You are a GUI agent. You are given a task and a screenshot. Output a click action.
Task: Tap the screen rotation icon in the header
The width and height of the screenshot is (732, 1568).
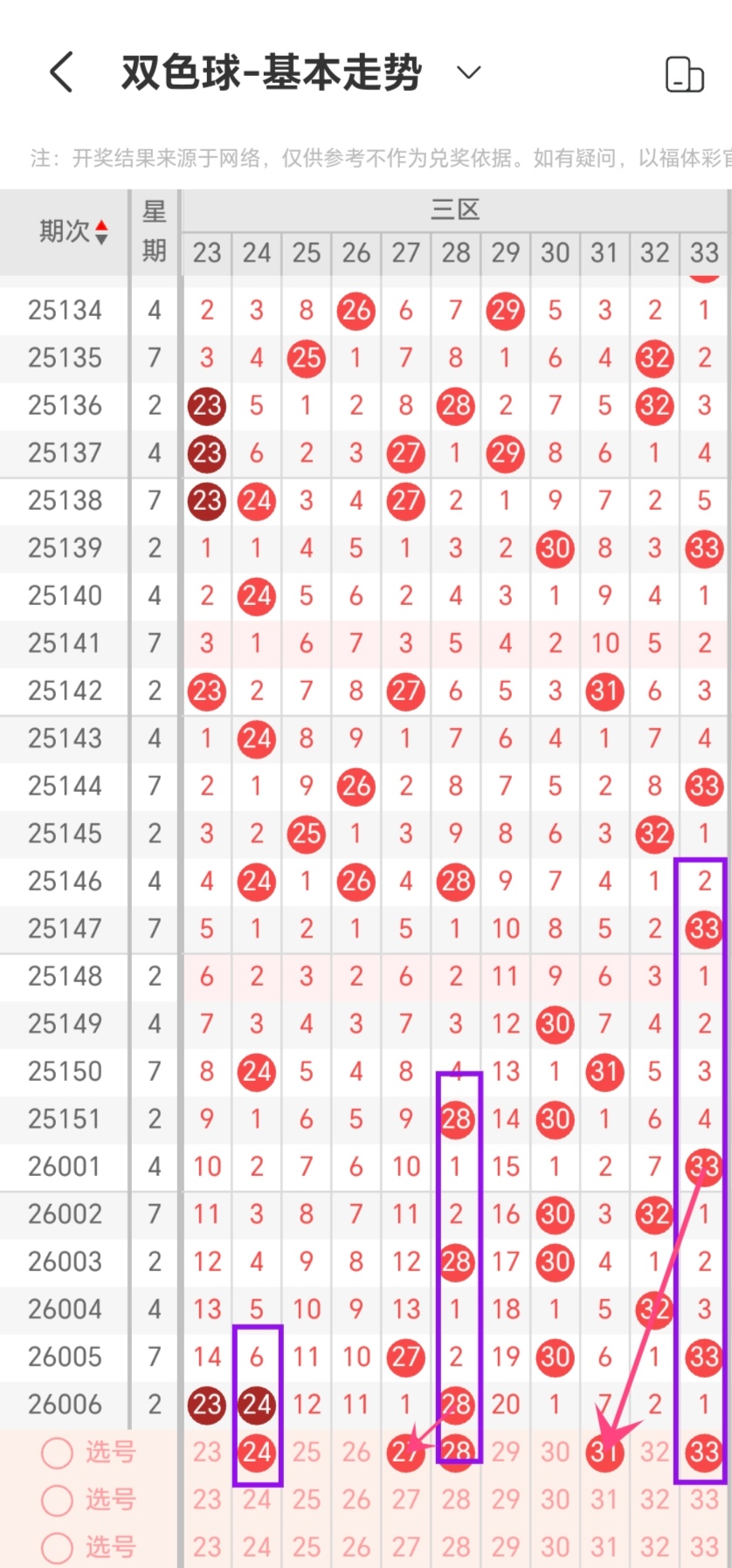[x=684, y=74]
